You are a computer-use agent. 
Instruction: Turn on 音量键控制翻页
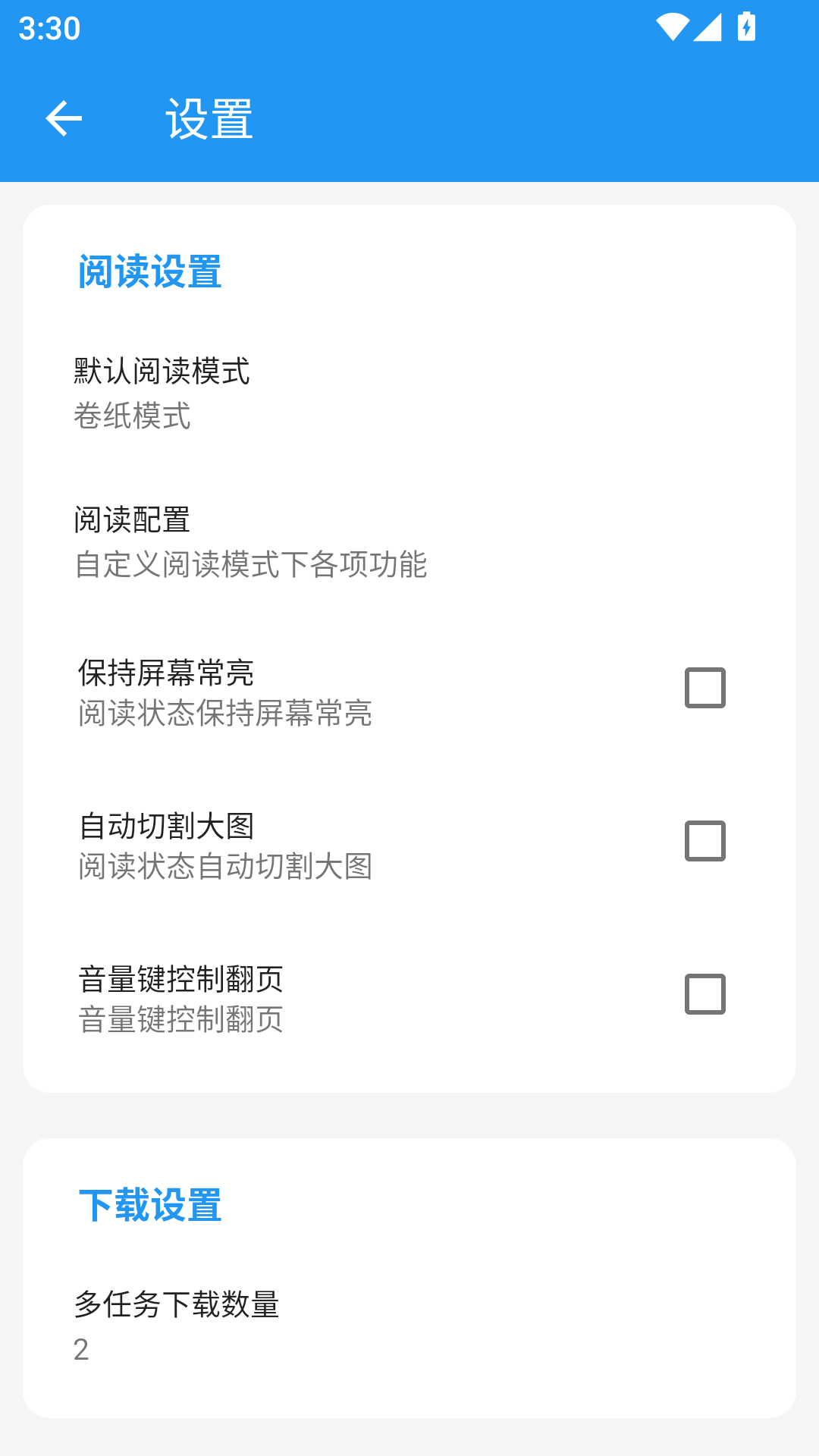coord(704,993)
